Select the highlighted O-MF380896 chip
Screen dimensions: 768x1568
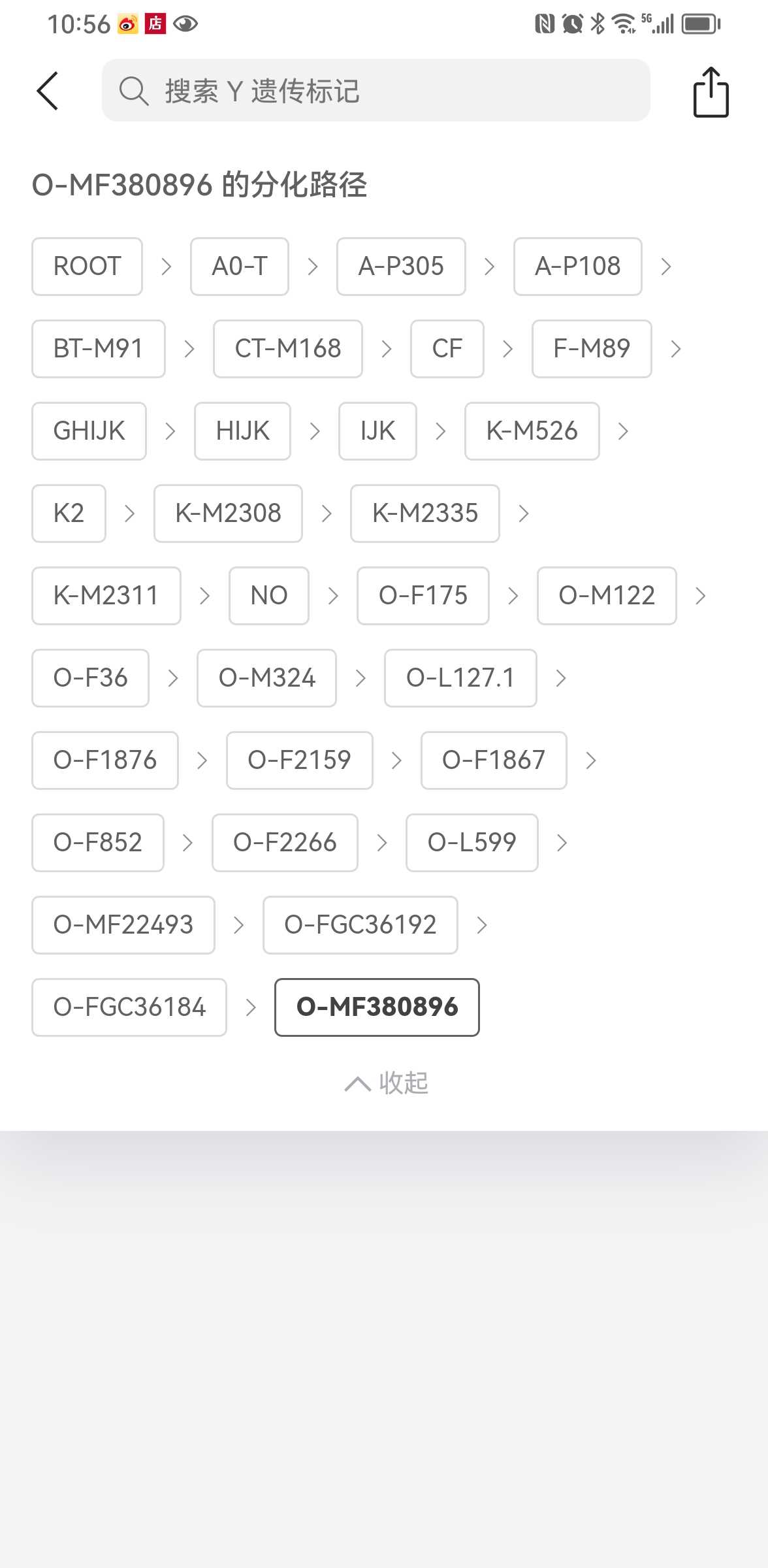point(377,1007)
